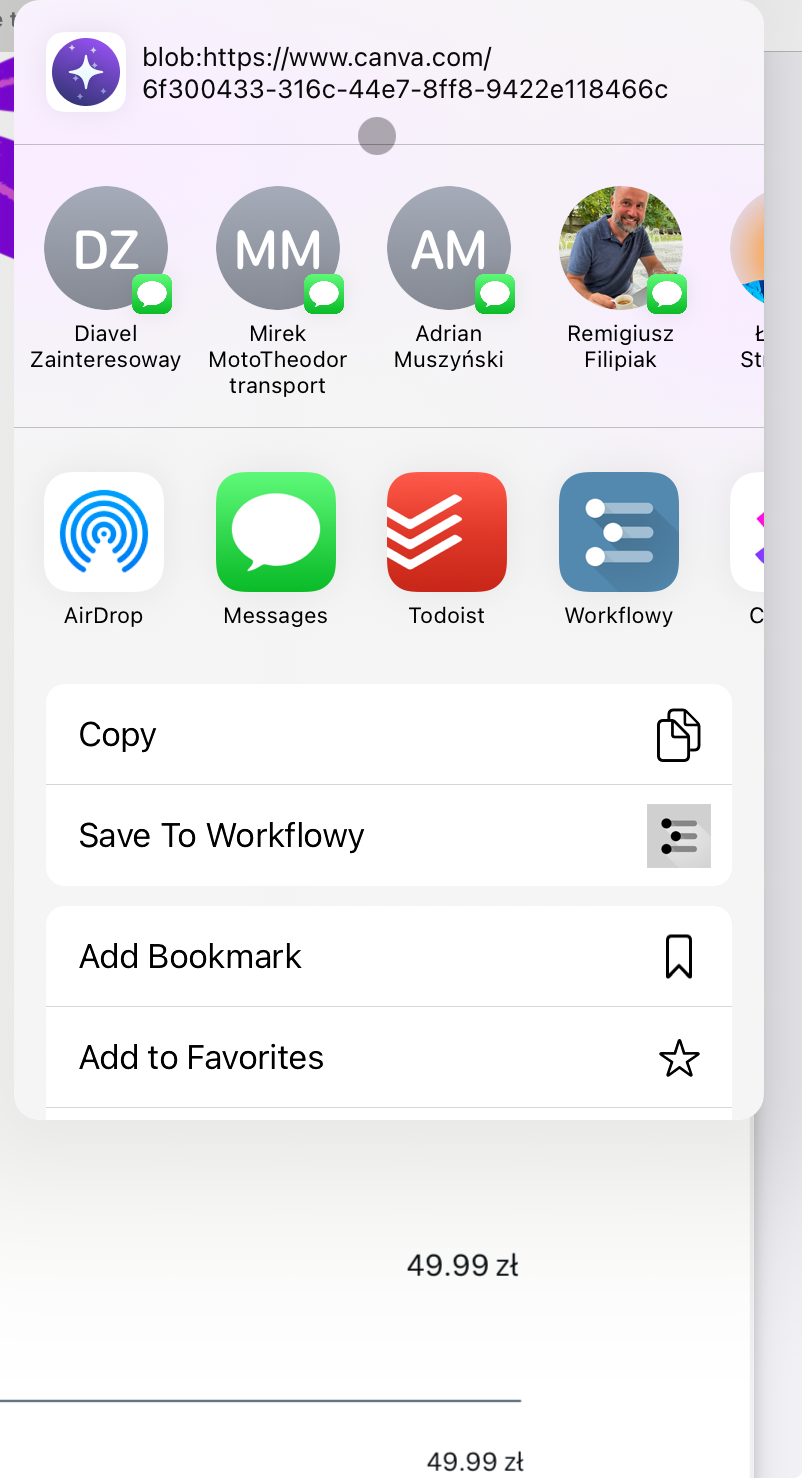Share to Todoist
The image size is (802, 1478).
tap(447, 532)
